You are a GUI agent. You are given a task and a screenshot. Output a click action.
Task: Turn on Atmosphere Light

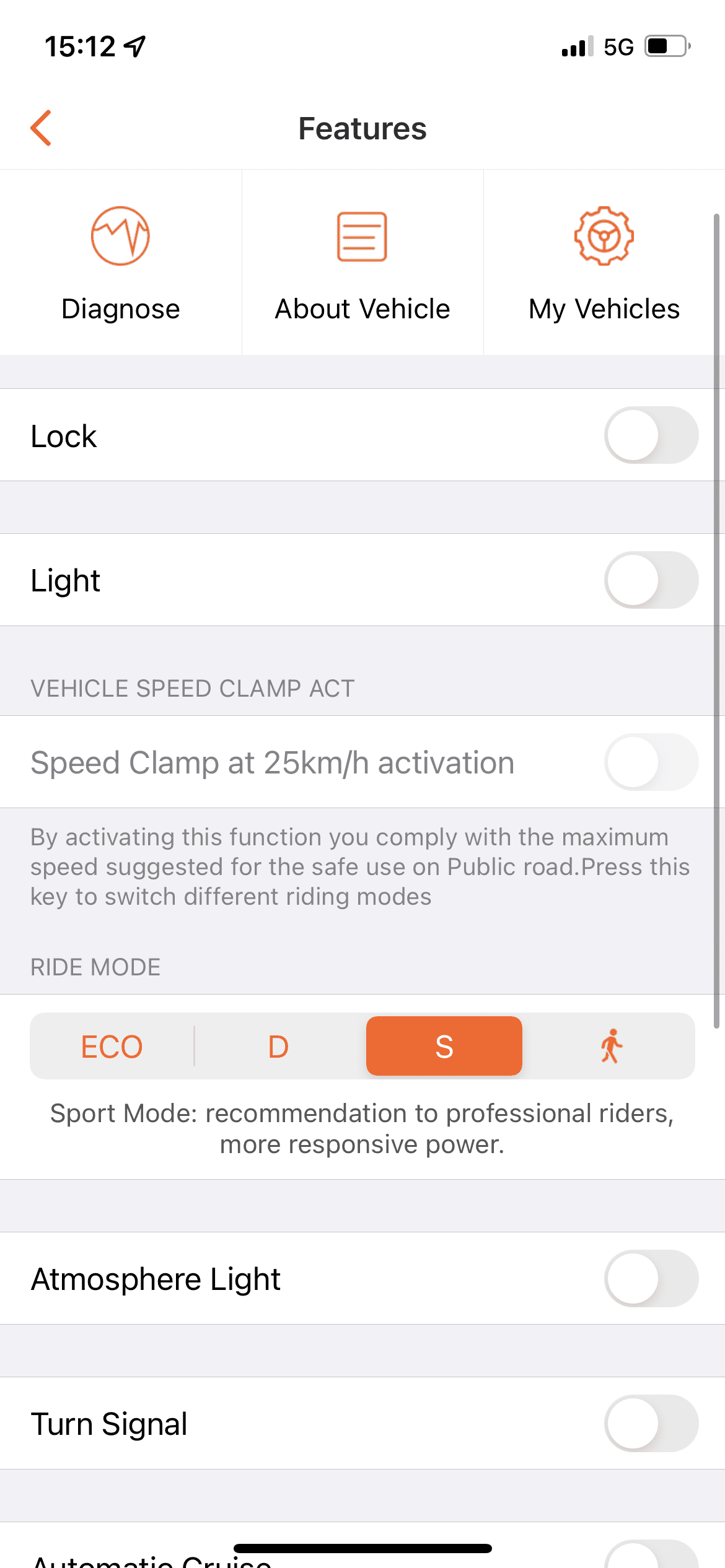tap(651, 1278)
